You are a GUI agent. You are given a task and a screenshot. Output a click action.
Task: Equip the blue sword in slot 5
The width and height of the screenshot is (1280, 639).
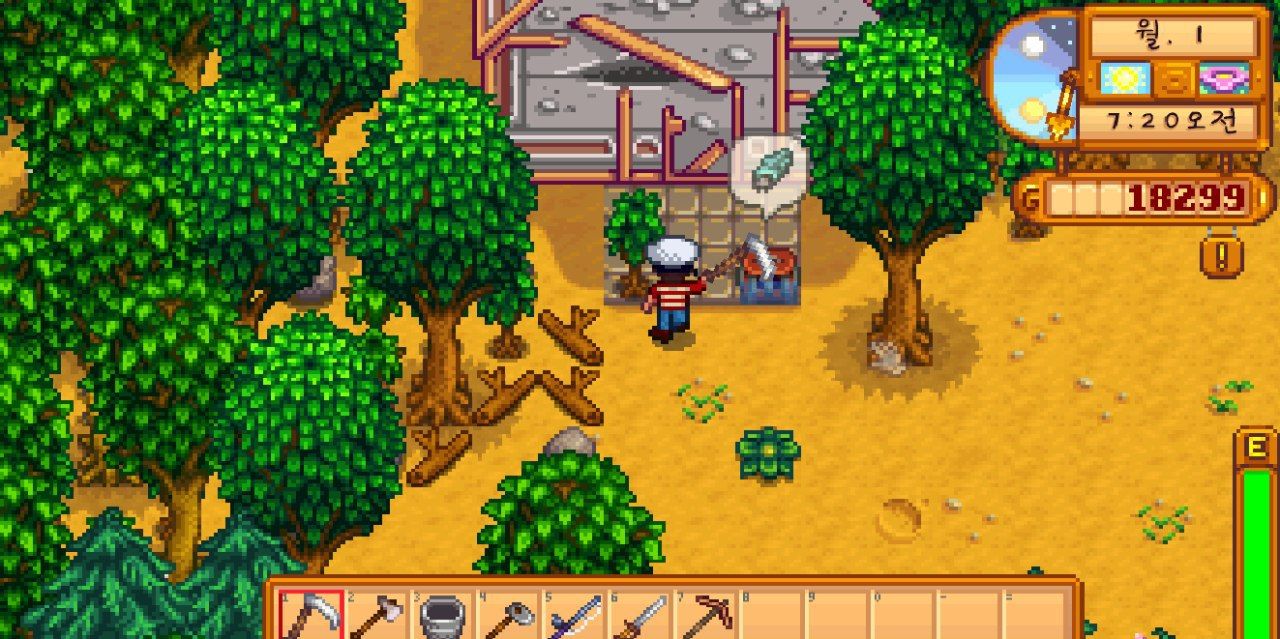click(574, 616)
